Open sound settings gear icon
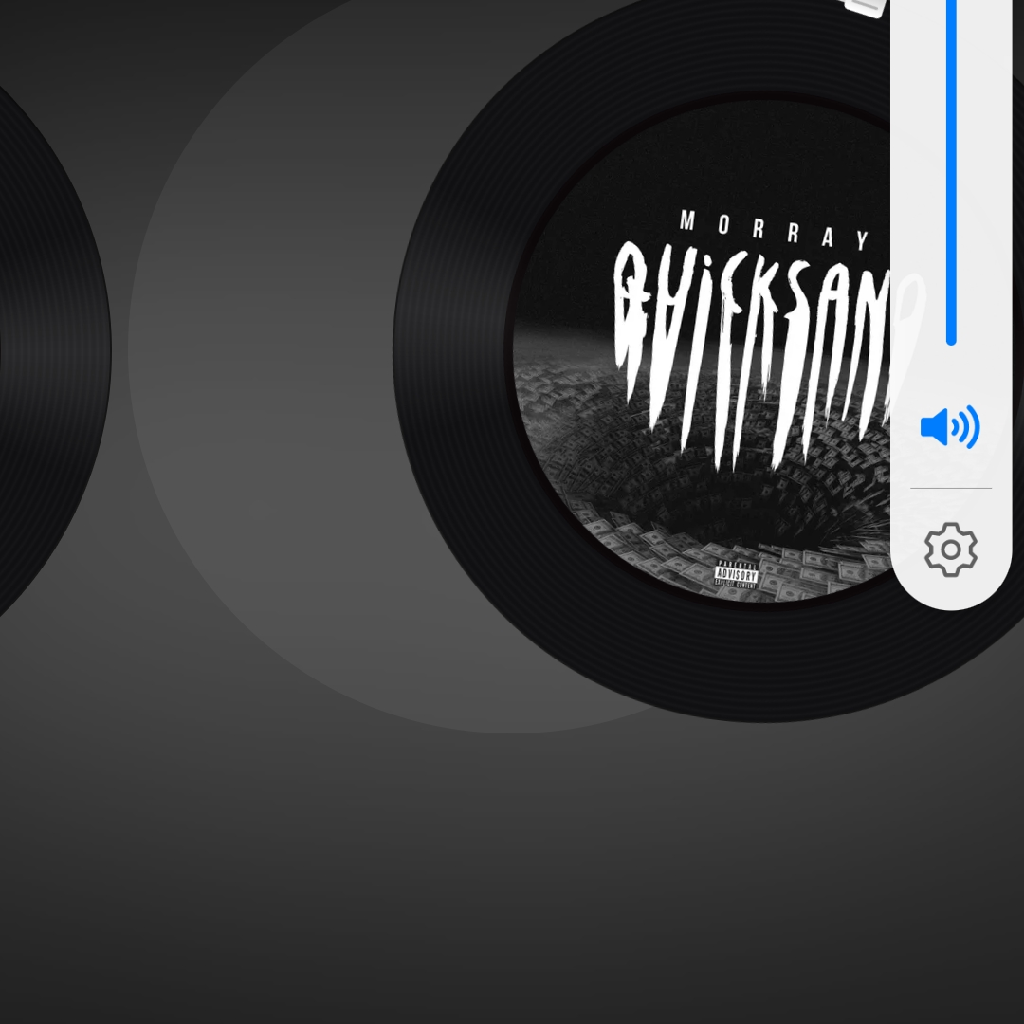The image size is (1024, 1024). [x=950, y=549]
